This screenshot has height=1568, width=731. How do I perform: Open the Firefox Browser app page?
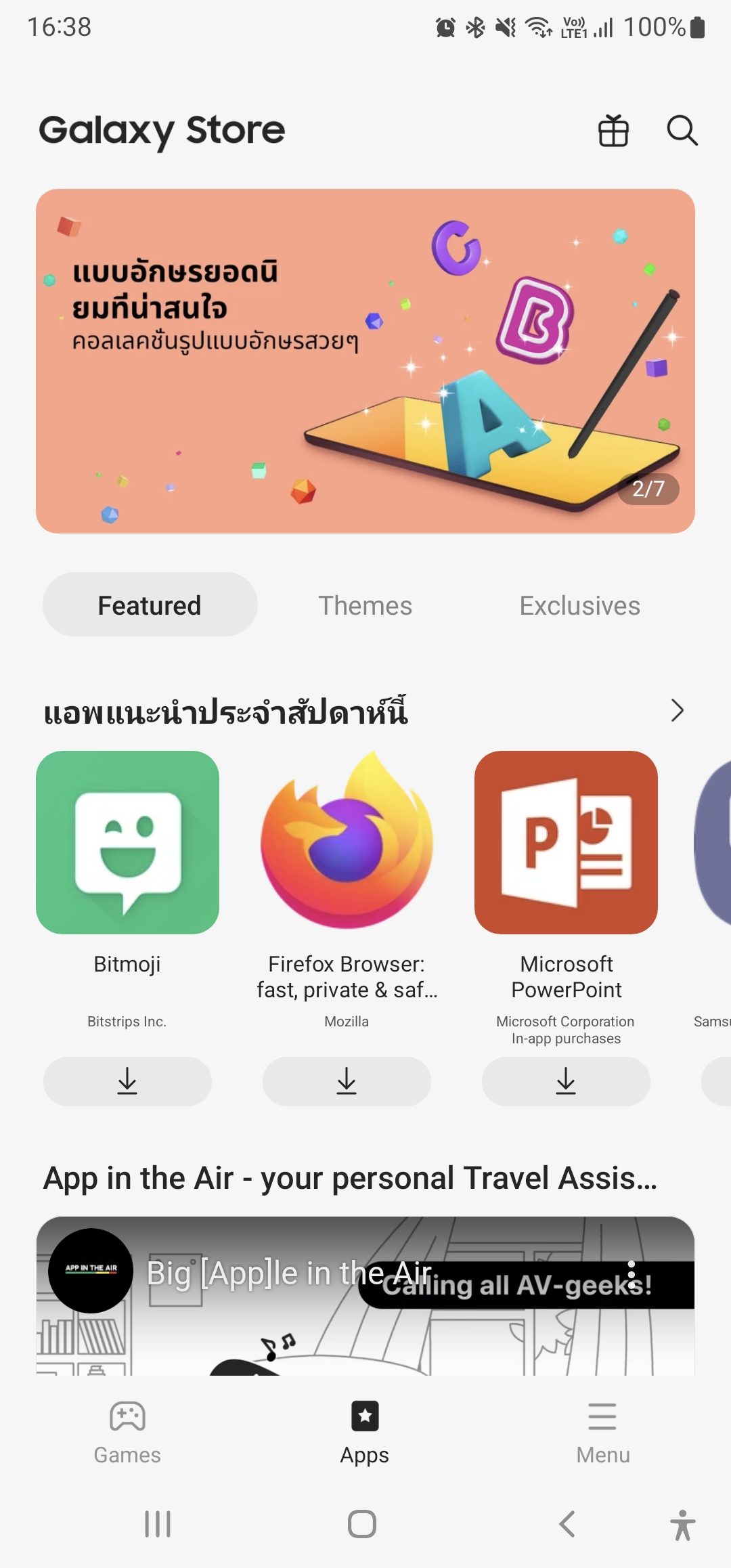coord(347,842)
